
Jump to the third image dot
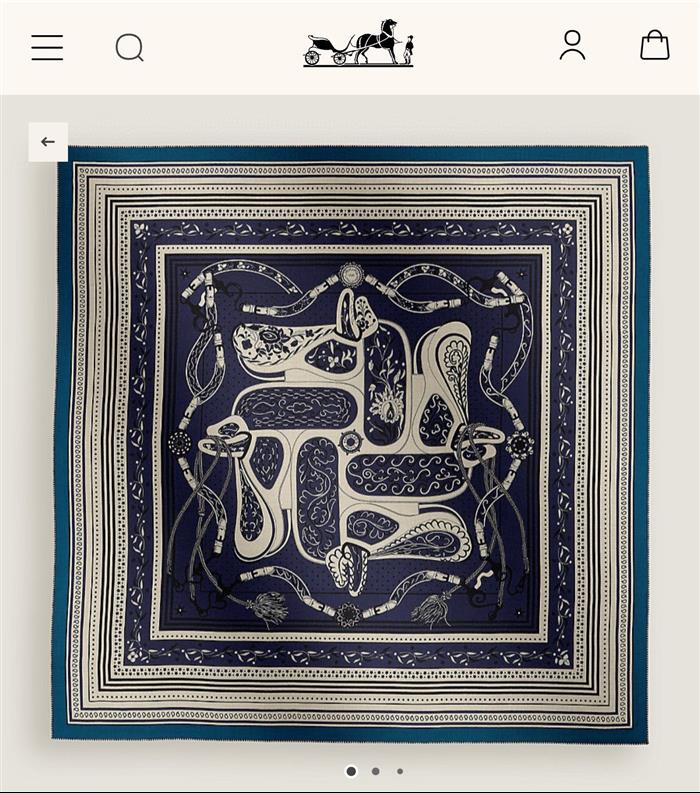(400, 771)
